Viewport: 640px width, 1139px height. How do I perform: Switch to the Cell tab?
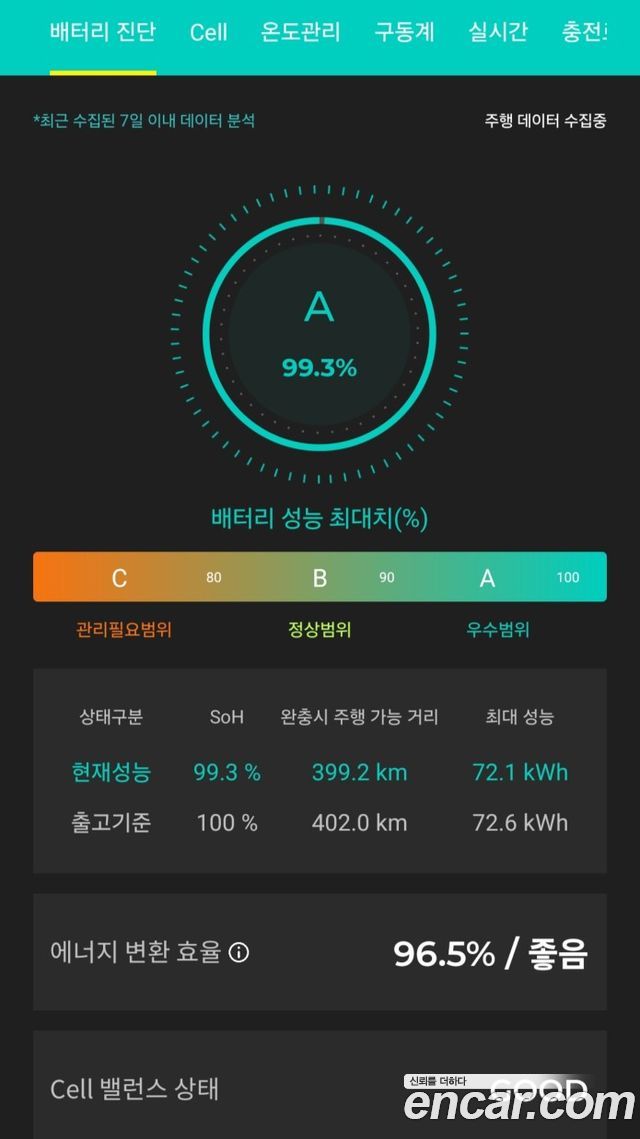pyautogui.click(x=208, y=33)
